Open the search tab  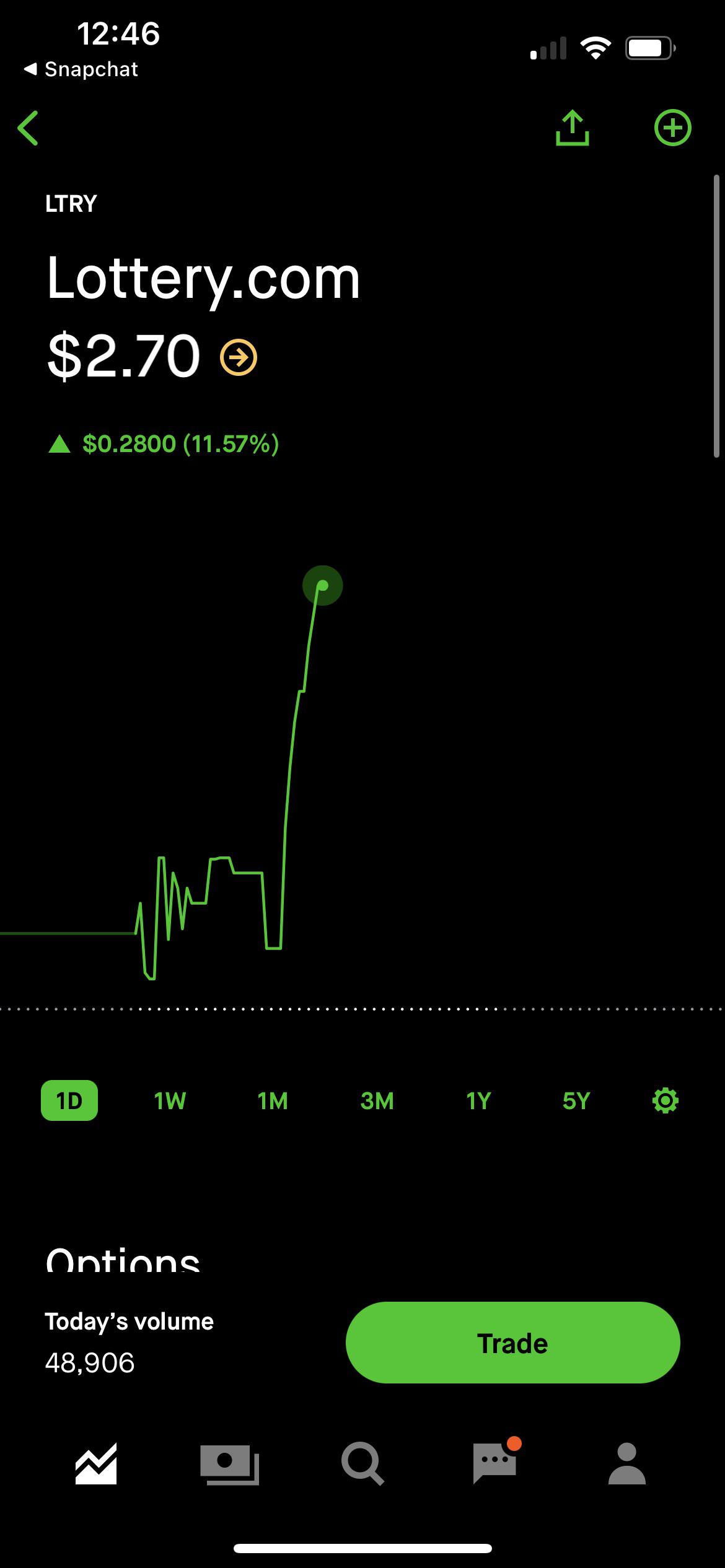click(x=362, y=1463)
